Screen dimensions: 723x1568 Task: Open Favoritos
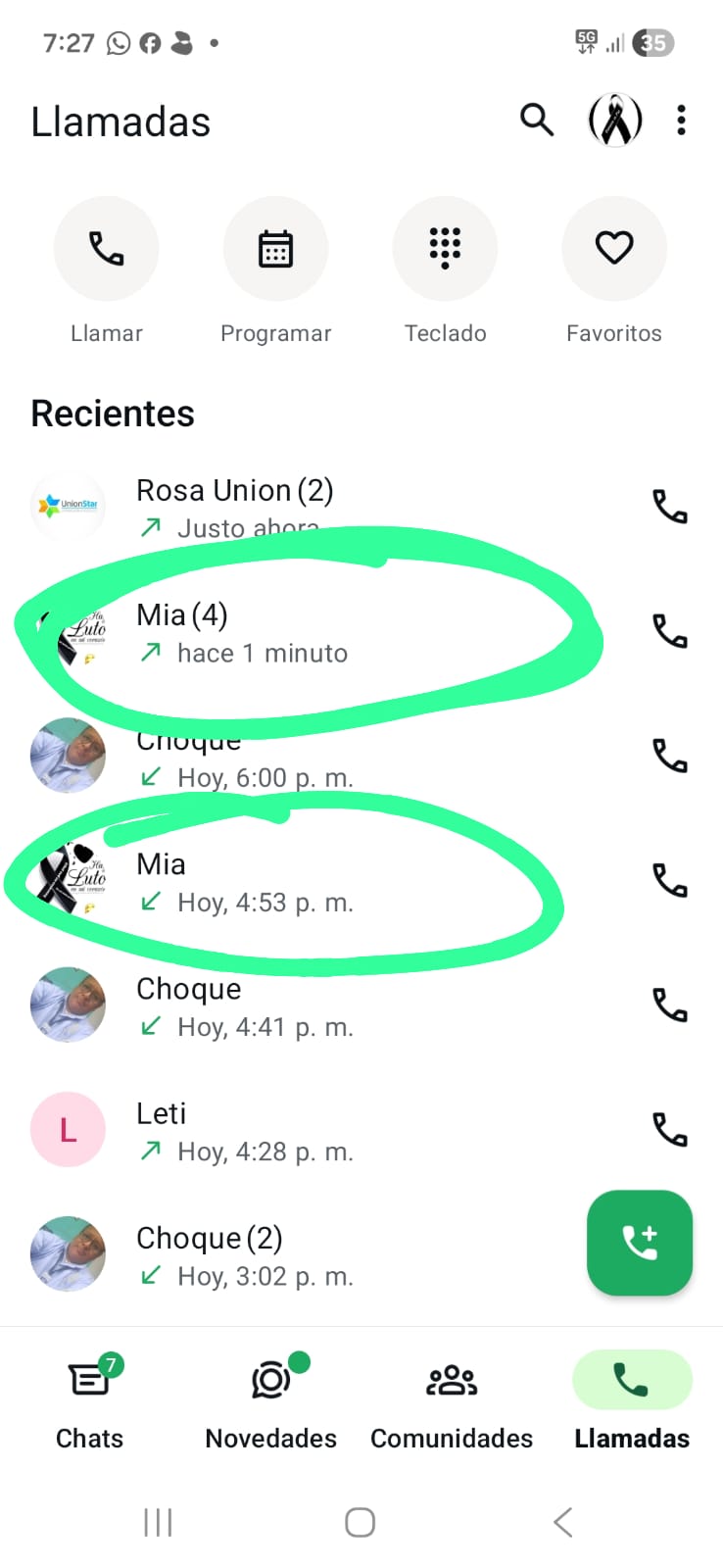(614, 249)
